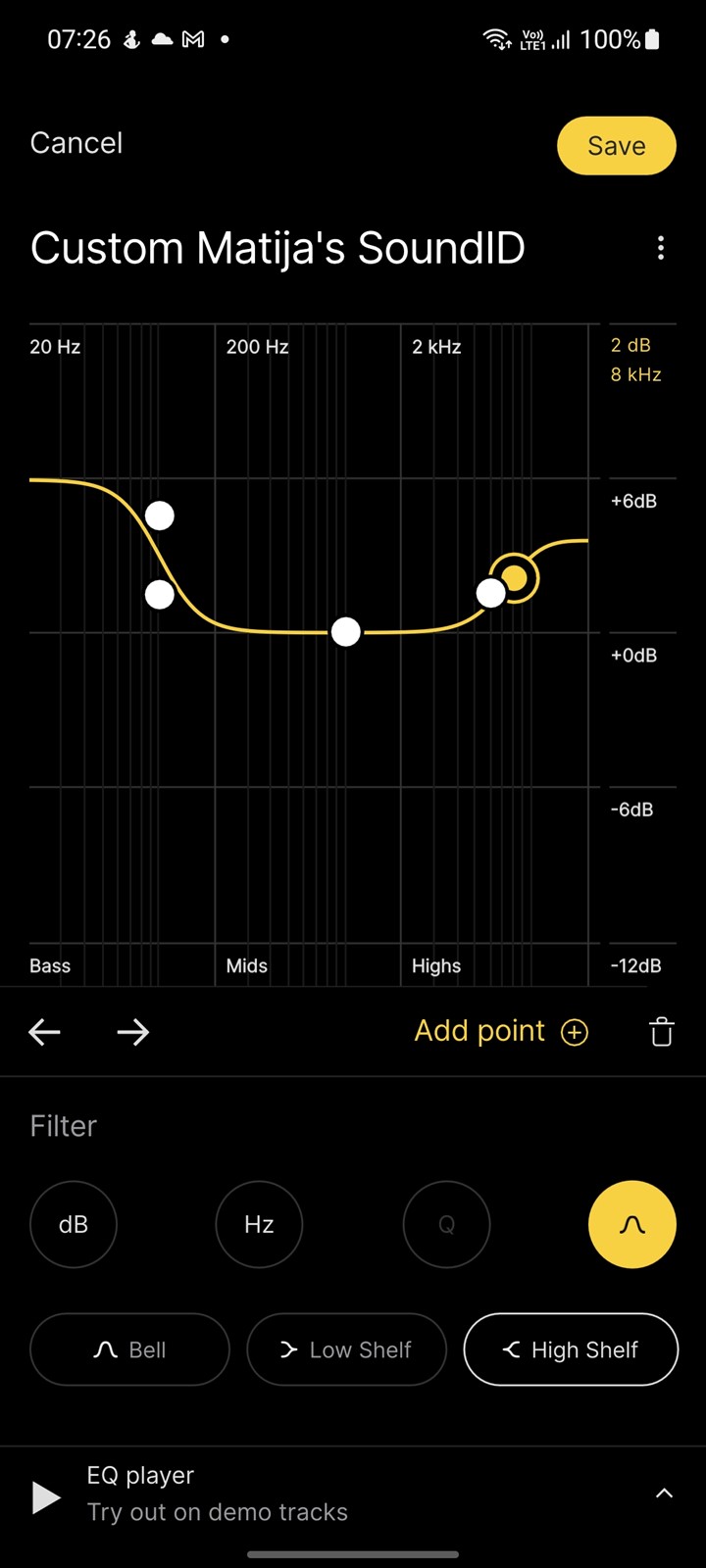Open the three-dot overflow menu

point(661,248)
